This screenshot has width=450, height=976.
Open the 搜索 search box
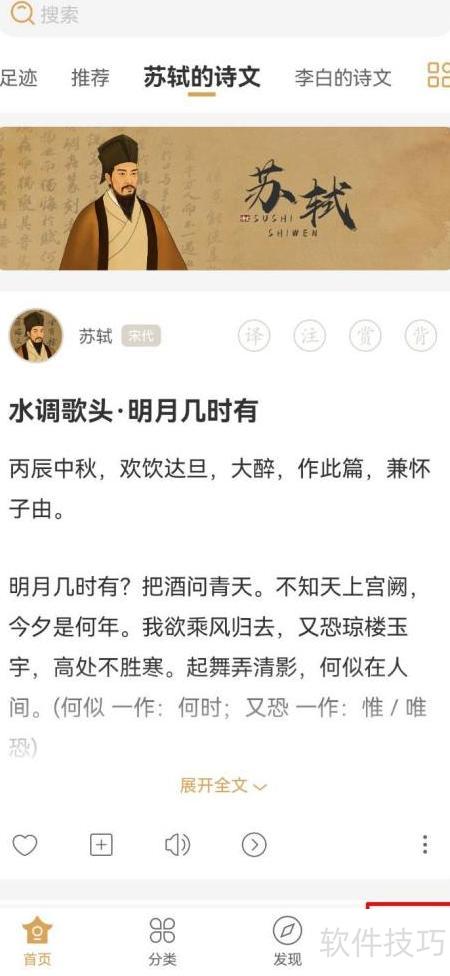click(225, 14)
